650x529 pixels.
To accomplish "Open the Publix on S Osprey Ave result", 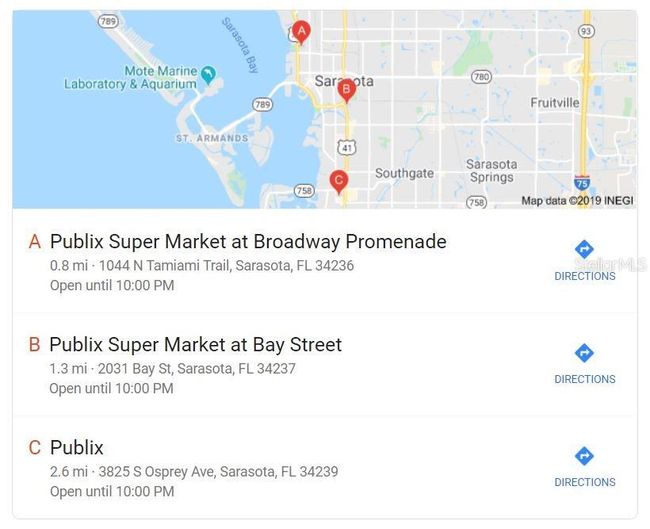I will [x=77, y=447].
